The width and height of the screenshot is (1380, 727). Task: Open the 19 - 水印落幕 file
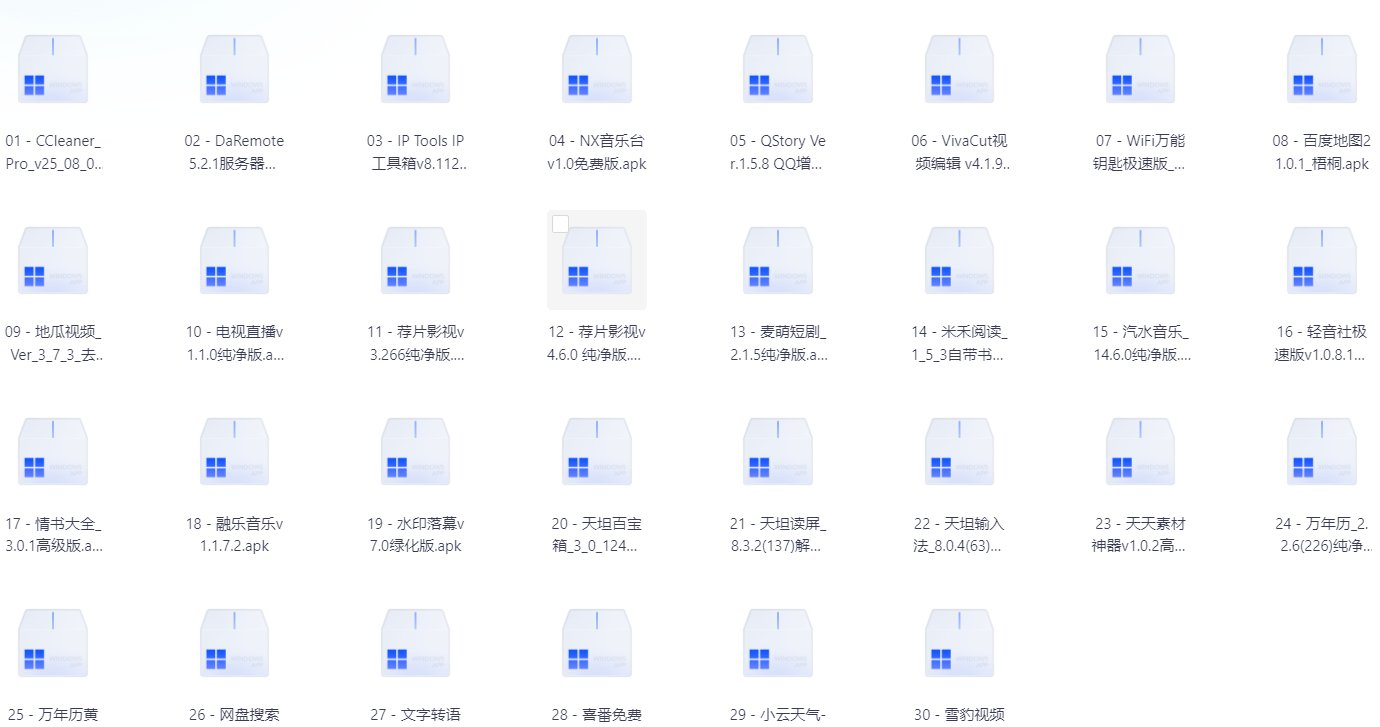[x=415, y=453]
